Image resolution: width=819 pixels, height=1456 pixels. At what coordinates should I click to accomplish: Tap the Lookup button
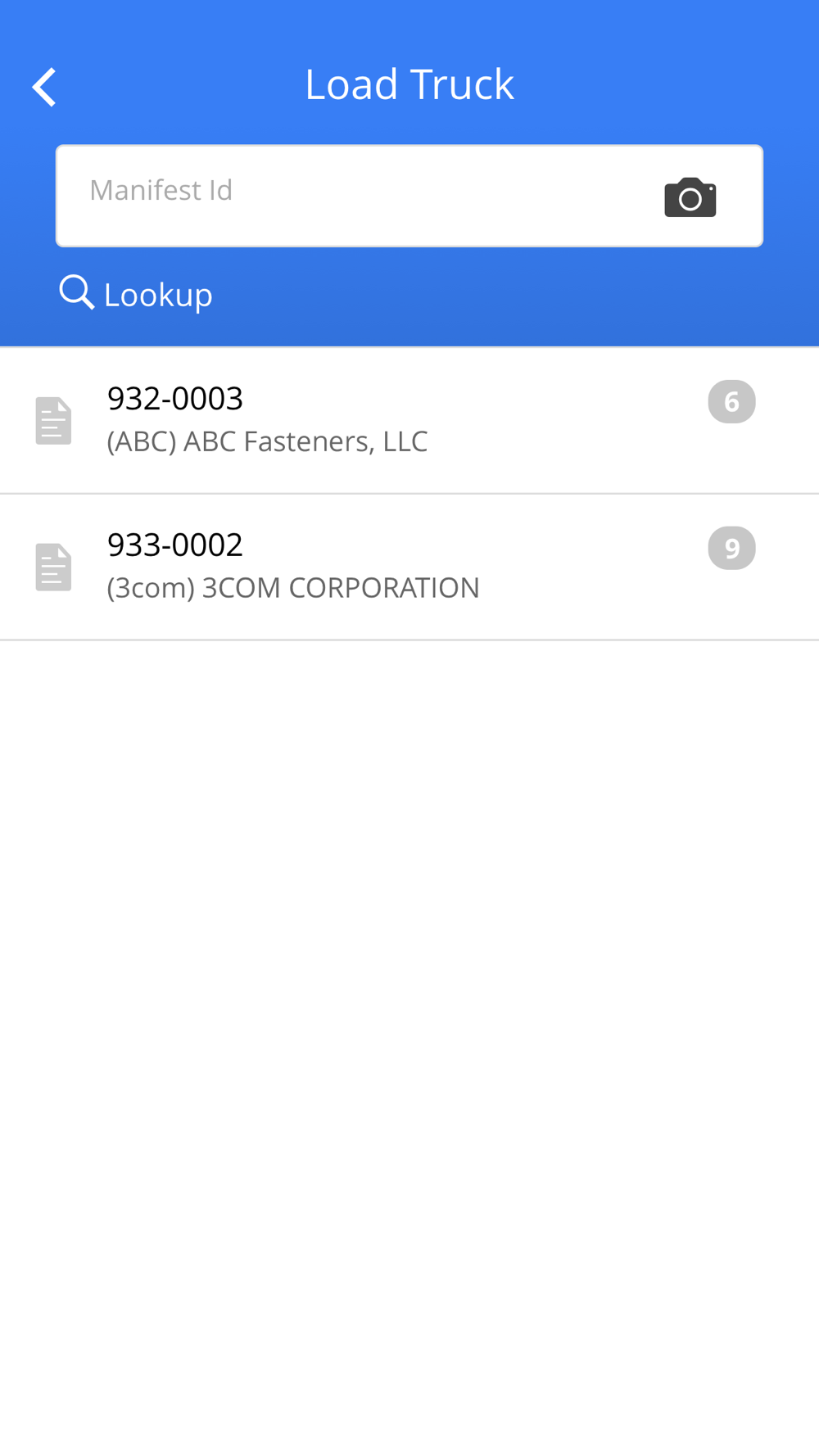(137, 294)
